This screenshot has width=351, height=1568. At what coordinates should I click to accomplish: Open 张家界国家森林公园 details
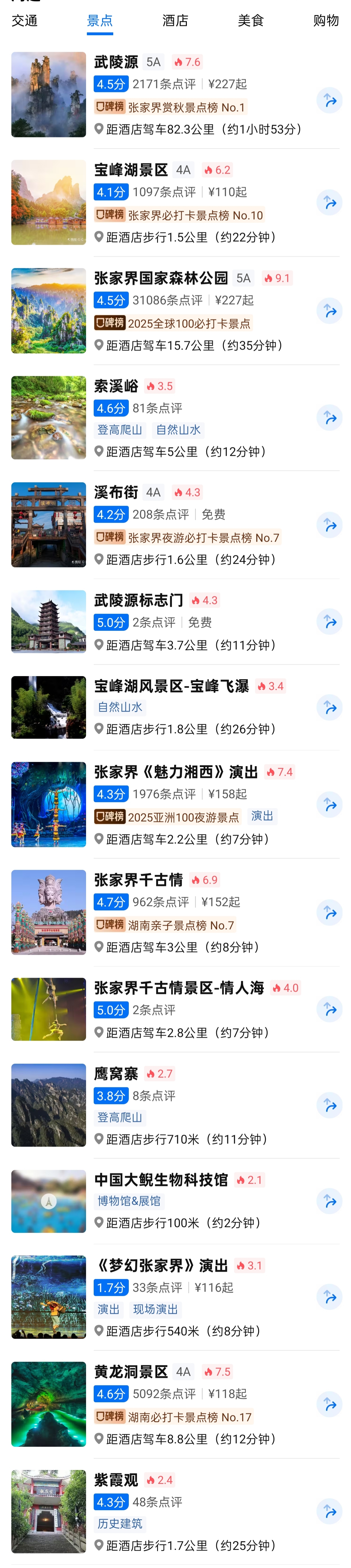click(160, 278)
